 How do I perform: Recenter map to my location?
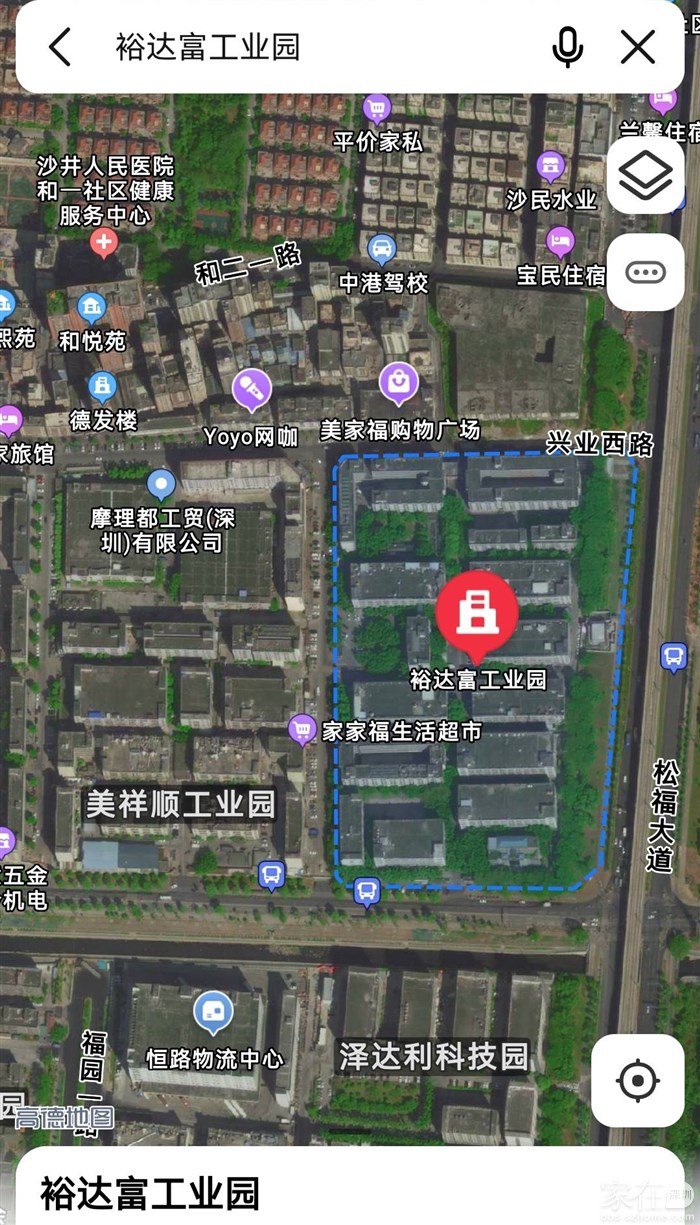pos(637,1081)
